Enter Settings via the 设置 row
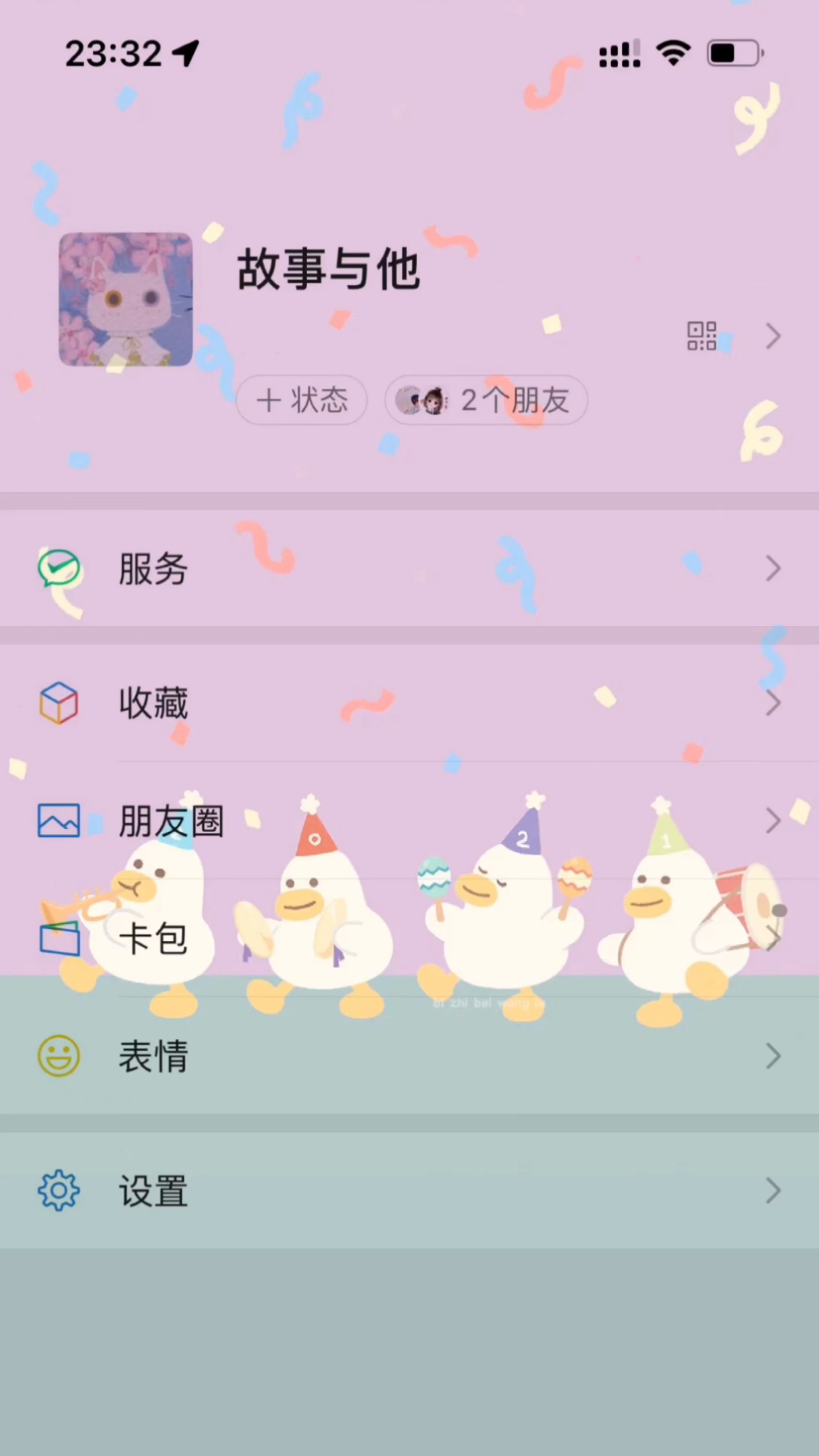This screenshot has height=1456, width=819. coord(409,1191)
